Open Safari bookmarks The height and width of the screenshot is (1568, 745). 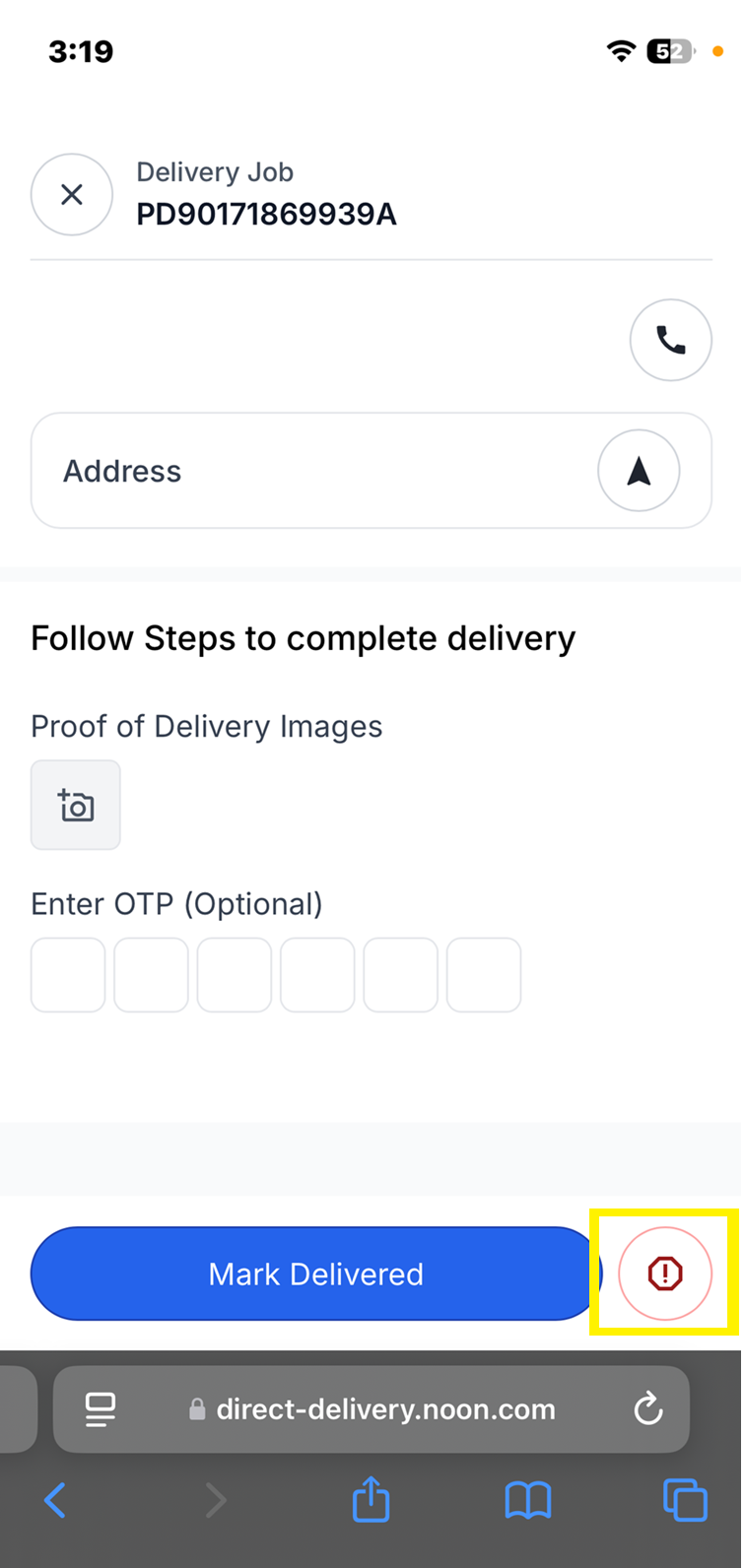[x=528, y=1501]
